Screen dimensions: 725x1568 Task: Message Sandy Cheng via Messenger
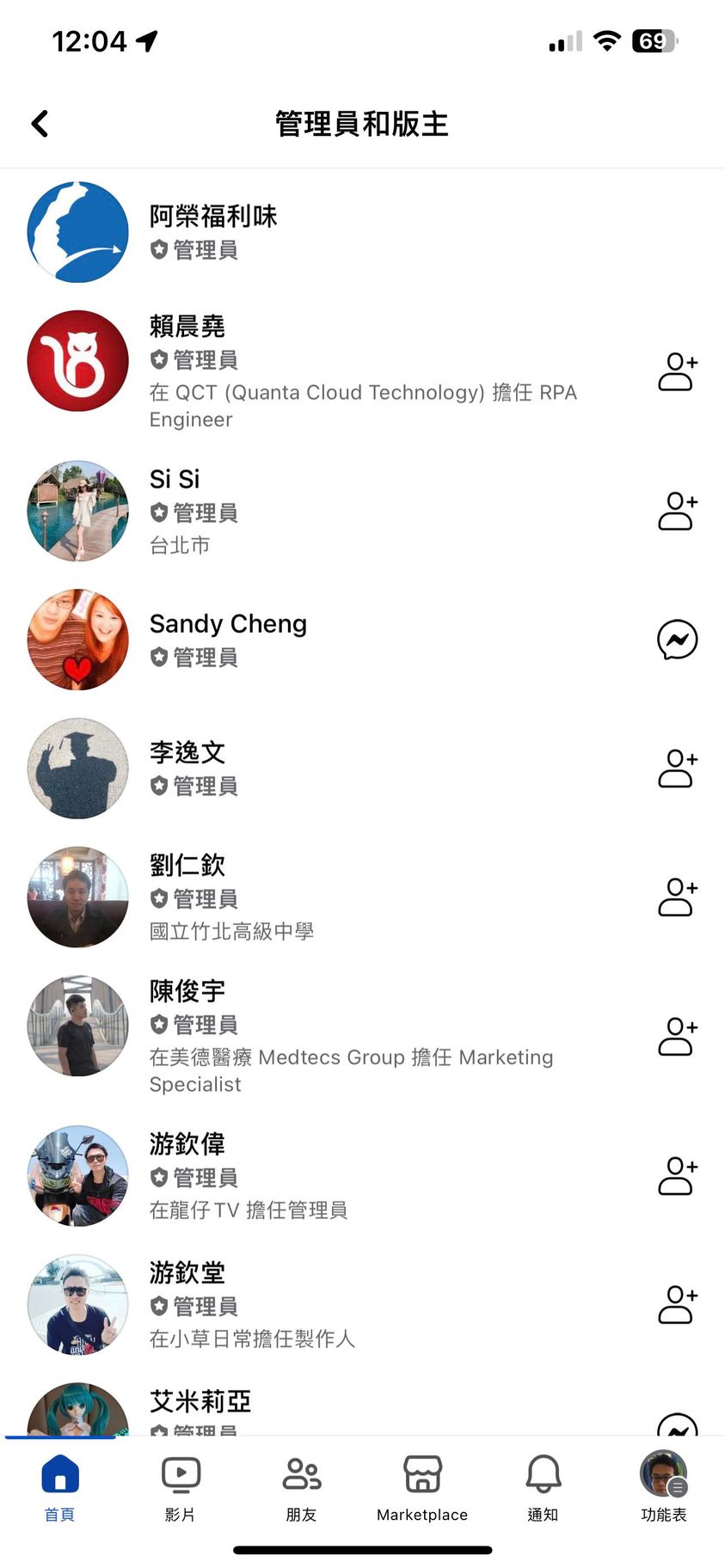pos(677,640)
